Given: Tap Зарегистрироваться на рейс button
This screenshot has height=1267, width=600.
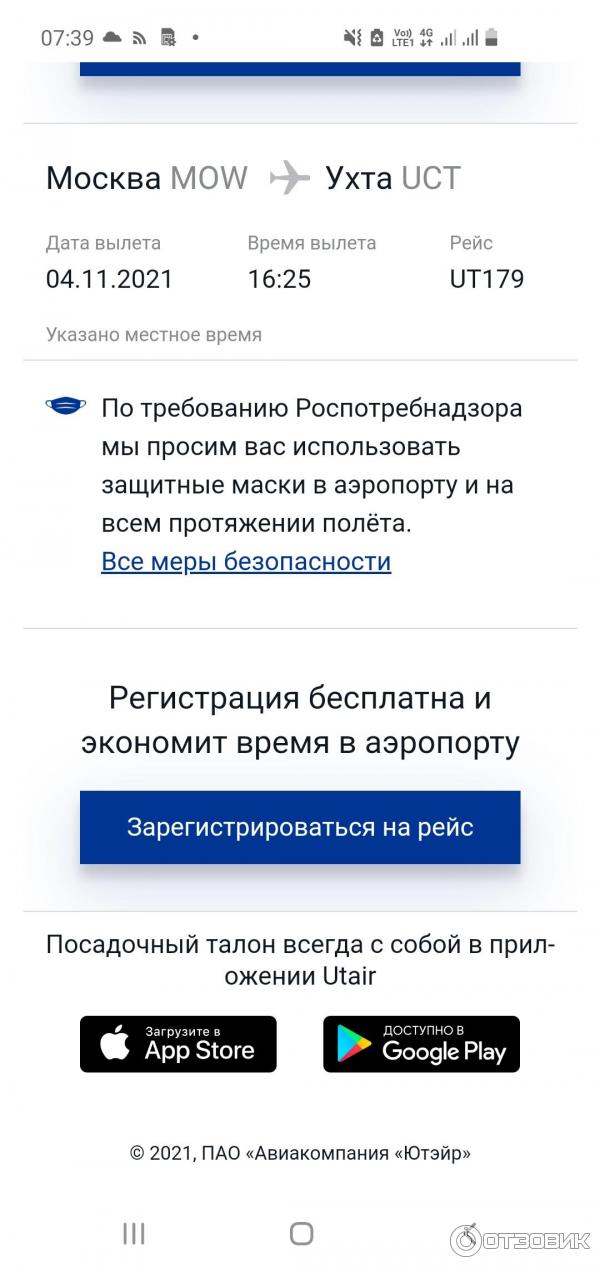Looking at the screenshot, I should [x=300, y=827].
